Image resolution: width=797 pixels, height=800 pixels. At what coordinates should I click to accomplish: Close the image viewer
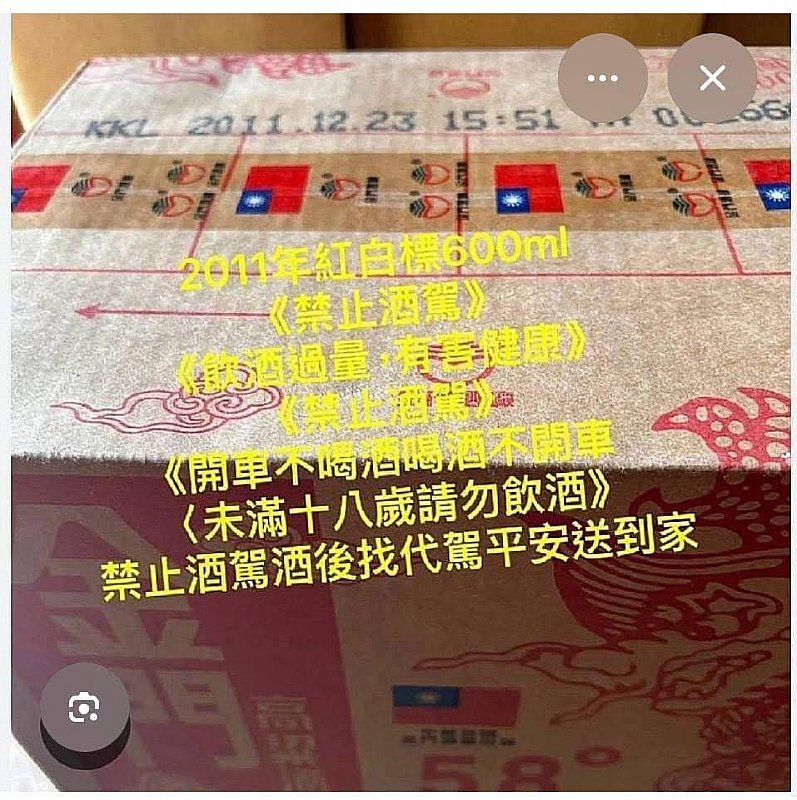pos(712,78)
